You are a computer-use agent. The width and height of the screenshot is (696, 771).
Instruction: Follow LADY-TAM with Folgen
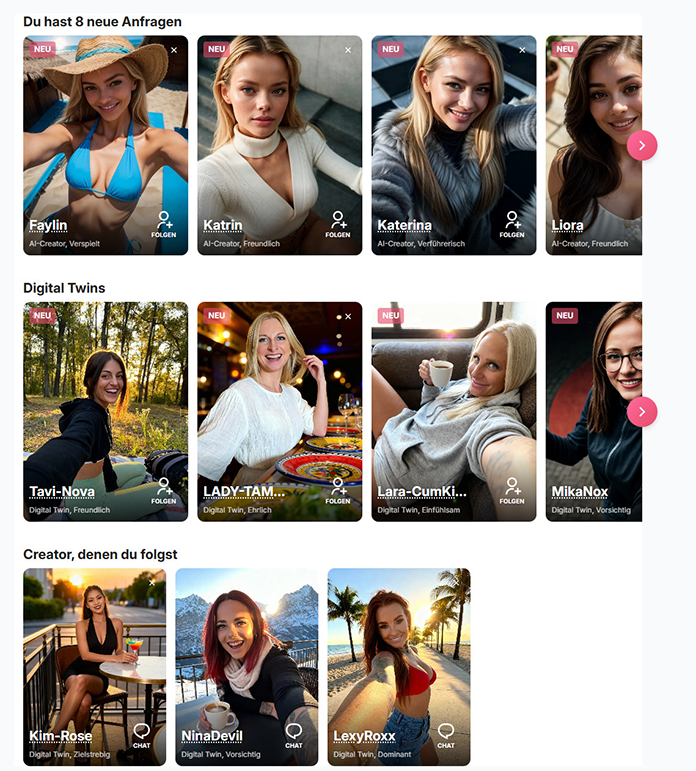coord(338,490)
